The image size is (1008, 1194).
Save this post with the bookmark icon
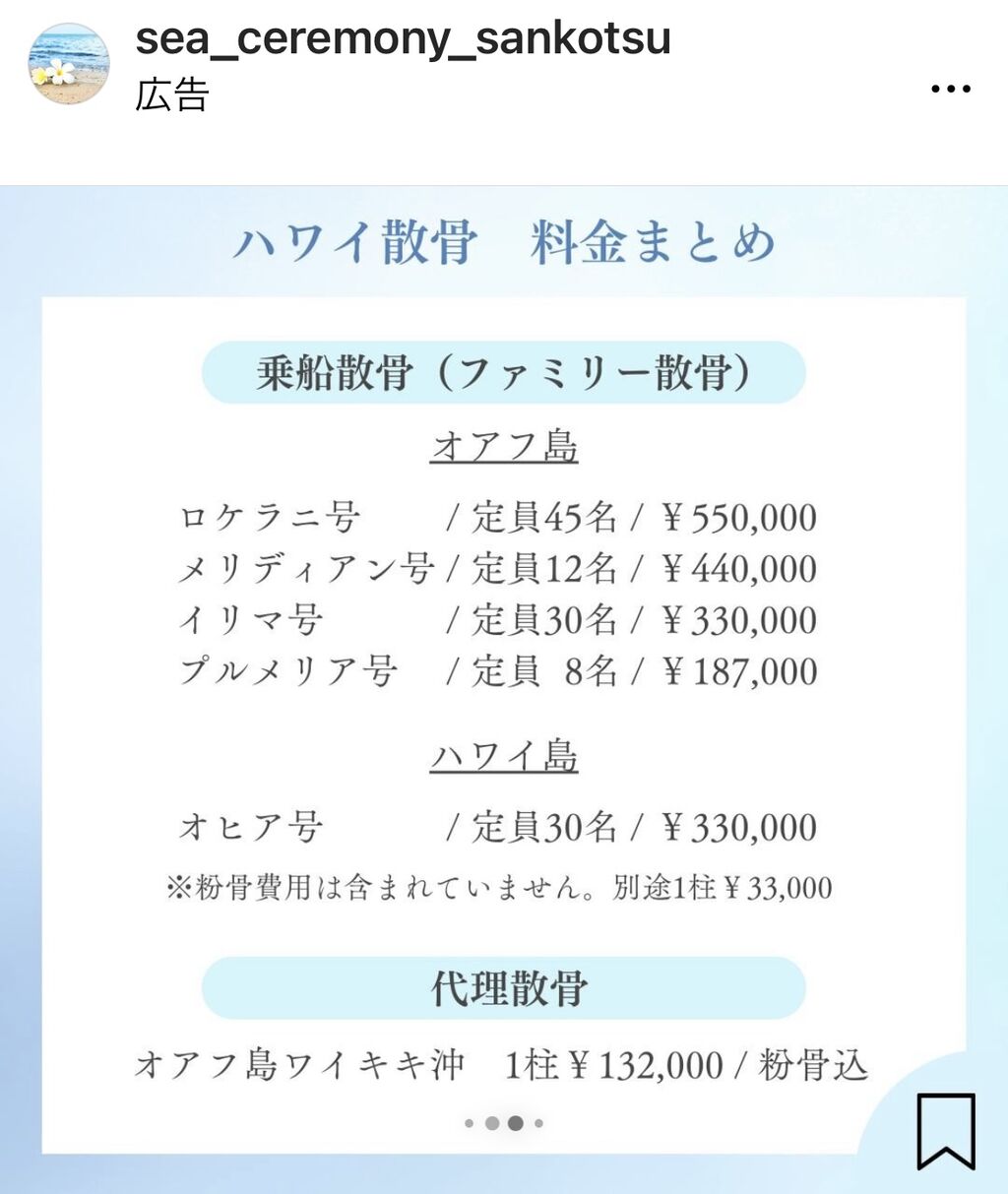(946, 1131)
